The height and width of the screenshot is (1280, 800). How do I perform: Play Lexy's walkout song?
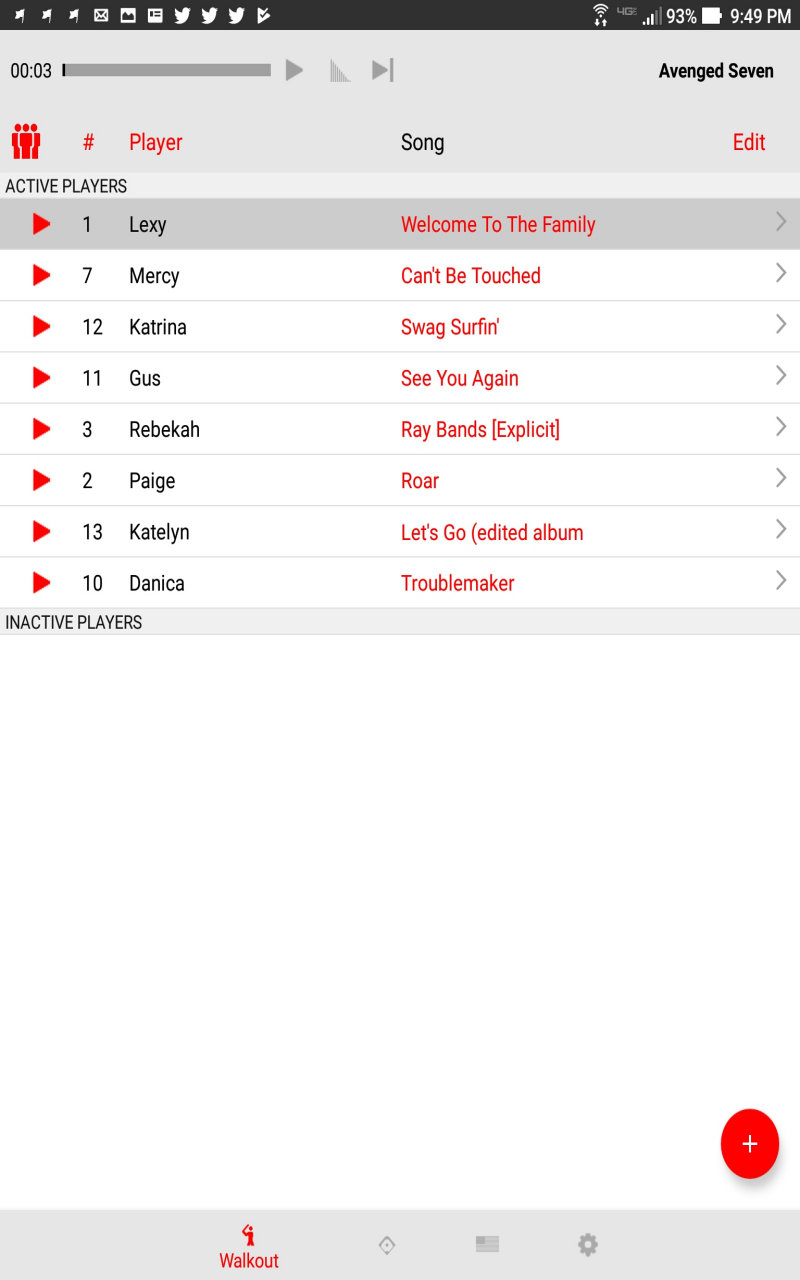click(41, 224)
